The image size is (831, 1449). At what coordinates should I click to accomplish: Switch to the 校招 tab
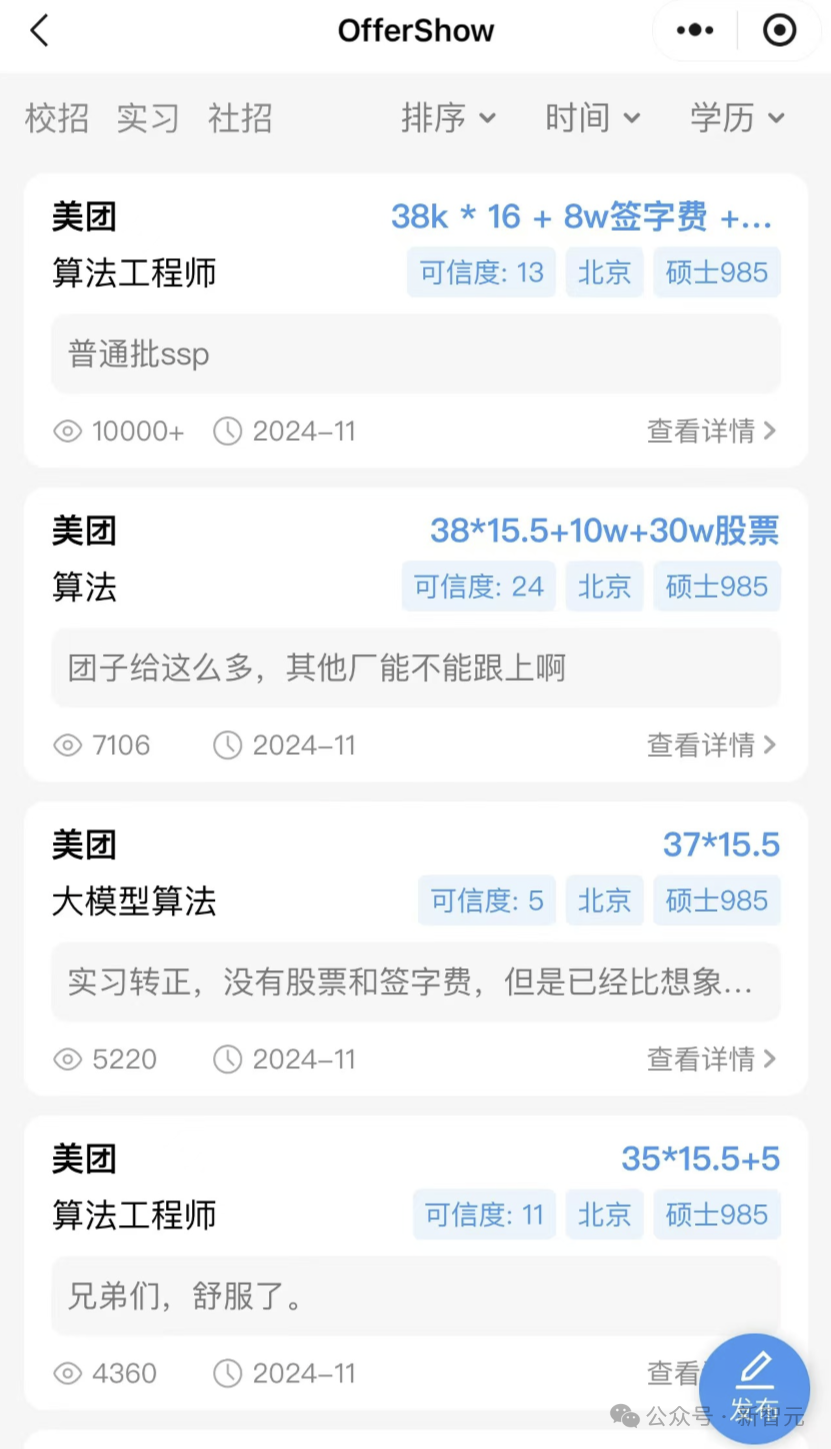coord(57,118)
